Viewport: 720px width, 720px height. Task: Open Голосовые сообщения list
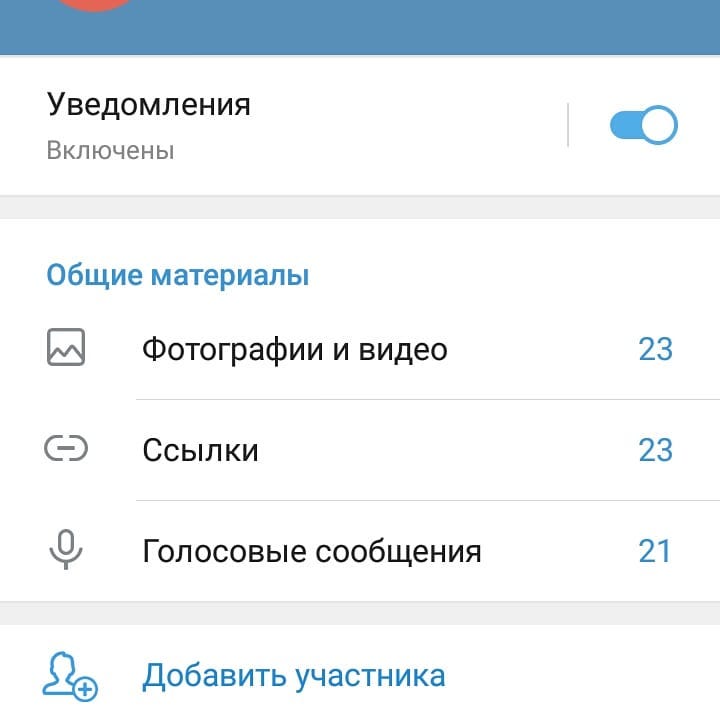(360, 551)
